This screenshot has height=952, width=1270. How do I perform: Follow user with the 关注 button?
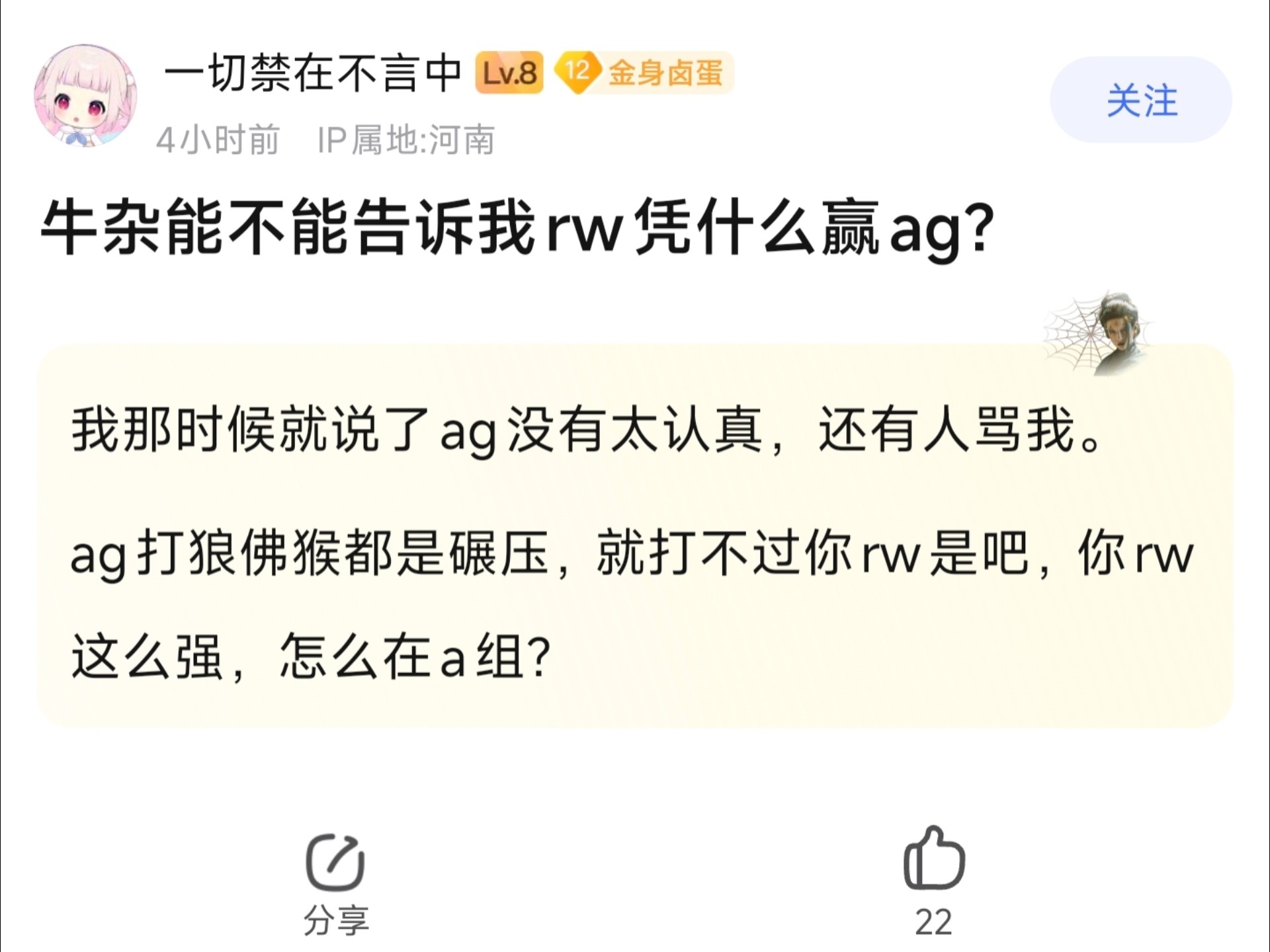1140,100
